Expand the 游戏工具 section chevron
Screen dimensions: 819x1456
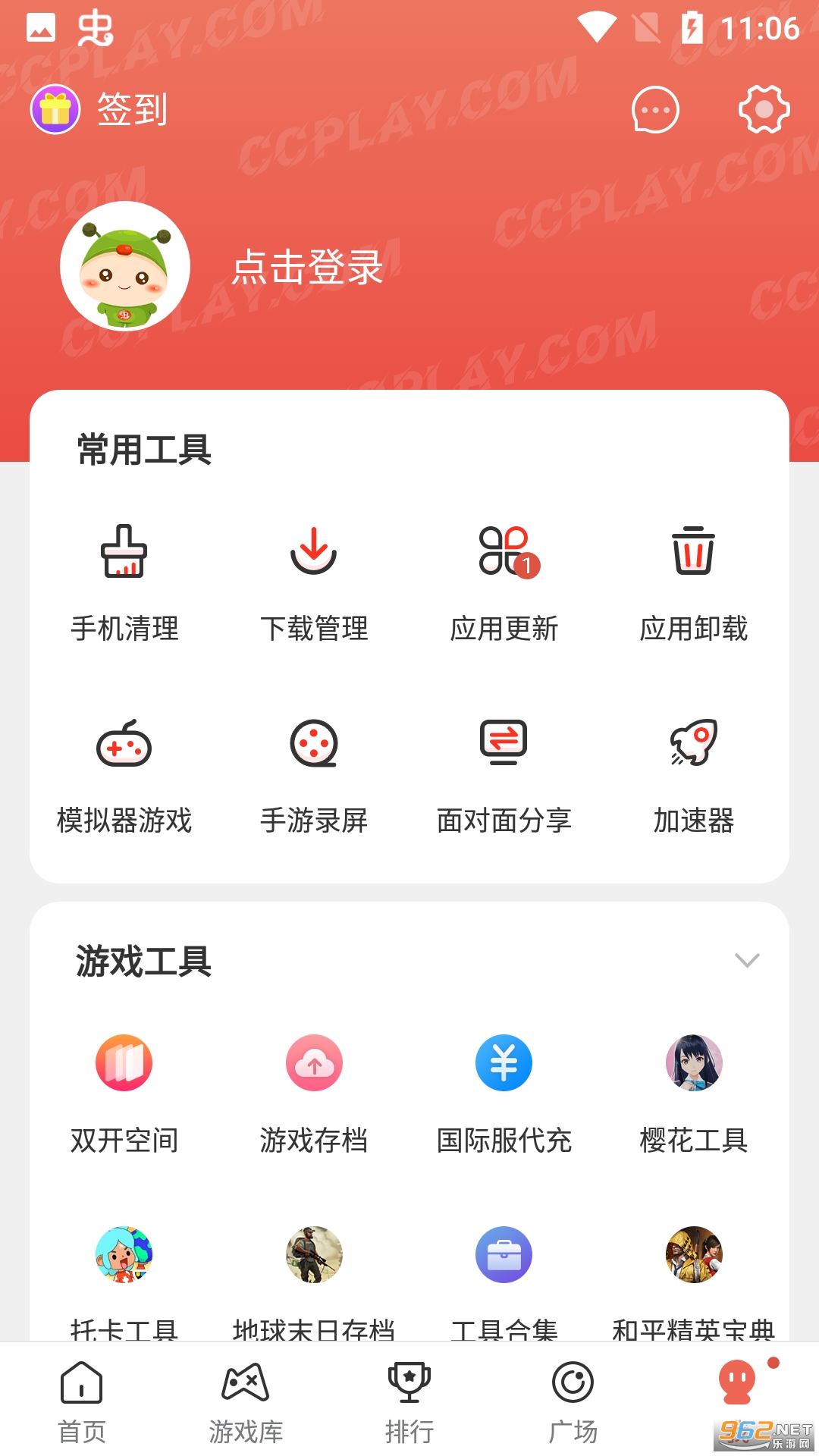747,961
